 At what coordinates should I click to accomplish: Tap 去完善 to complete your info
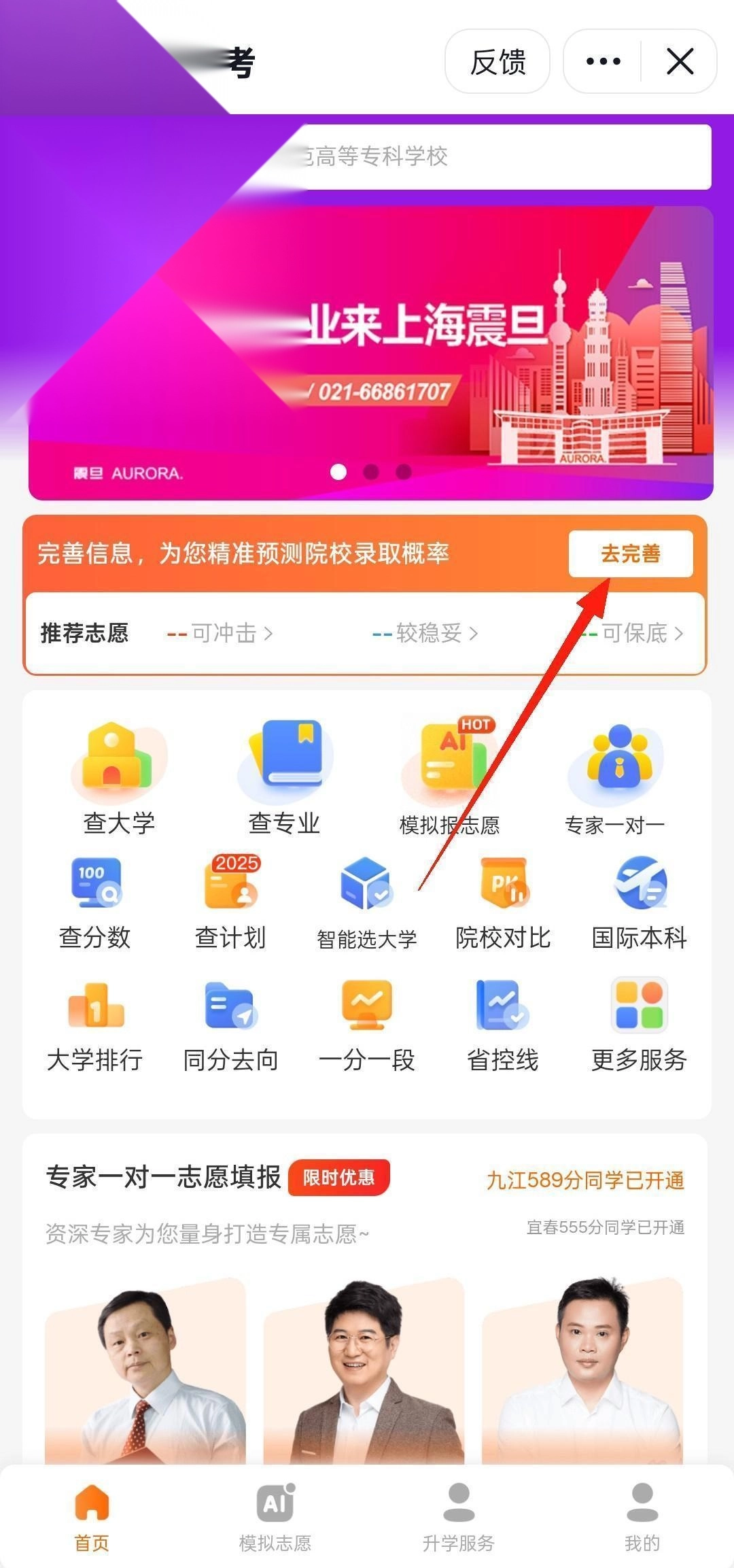pyautogui.click(x=630, y=553)
